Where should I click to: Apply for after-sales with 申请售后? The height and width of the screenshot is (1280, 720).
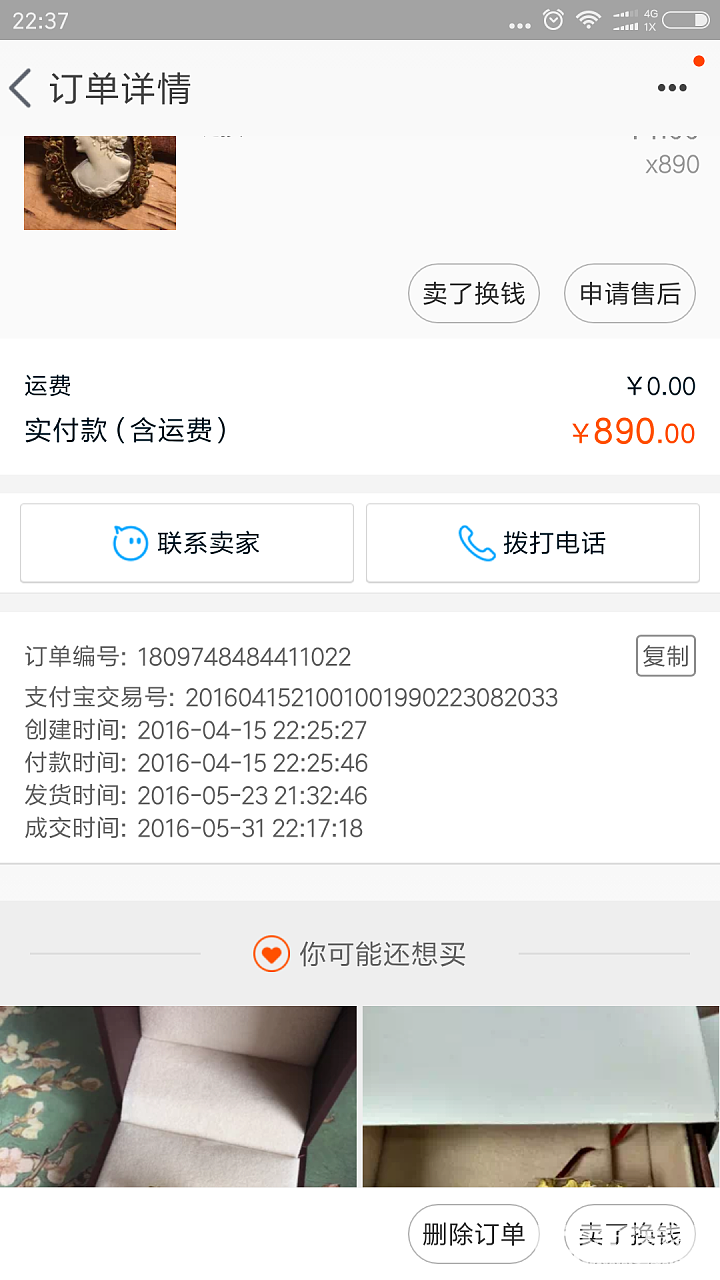tap(629, 293)
